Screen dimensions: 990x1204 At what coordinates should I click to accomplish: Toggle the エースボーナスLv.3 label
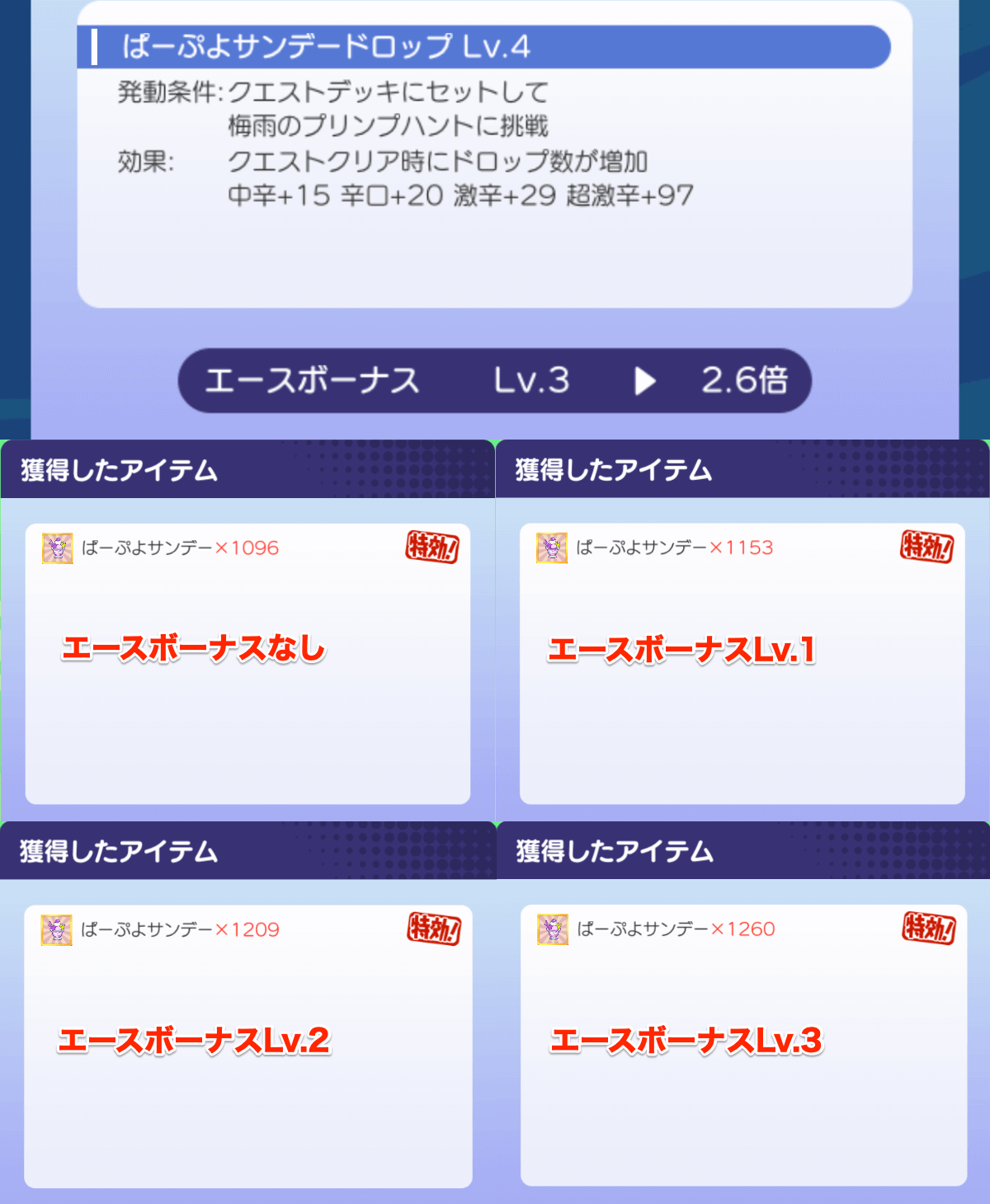(x=691, y=1040)
